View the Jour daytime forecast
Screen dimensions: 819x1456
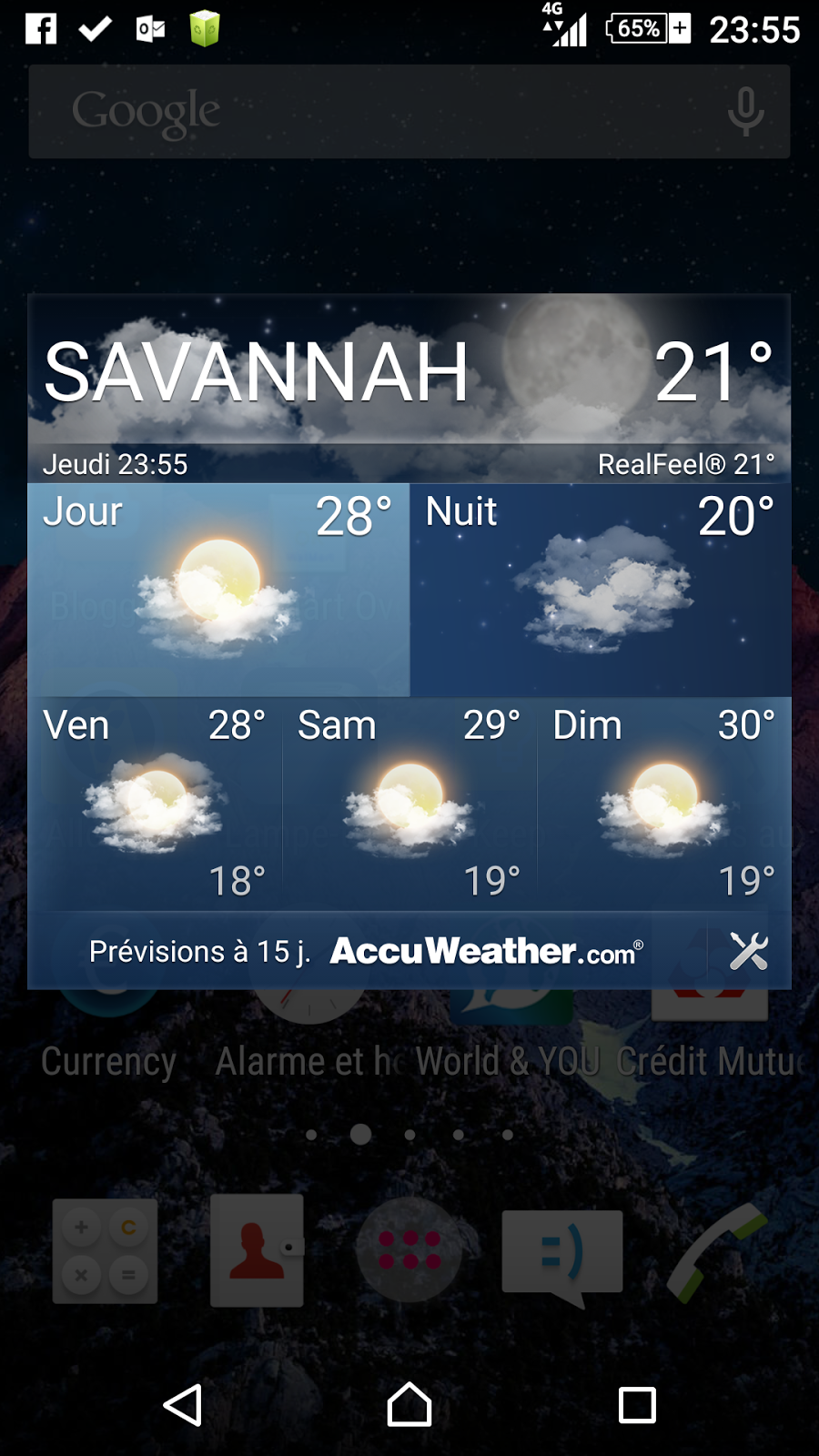click(218, 590)
